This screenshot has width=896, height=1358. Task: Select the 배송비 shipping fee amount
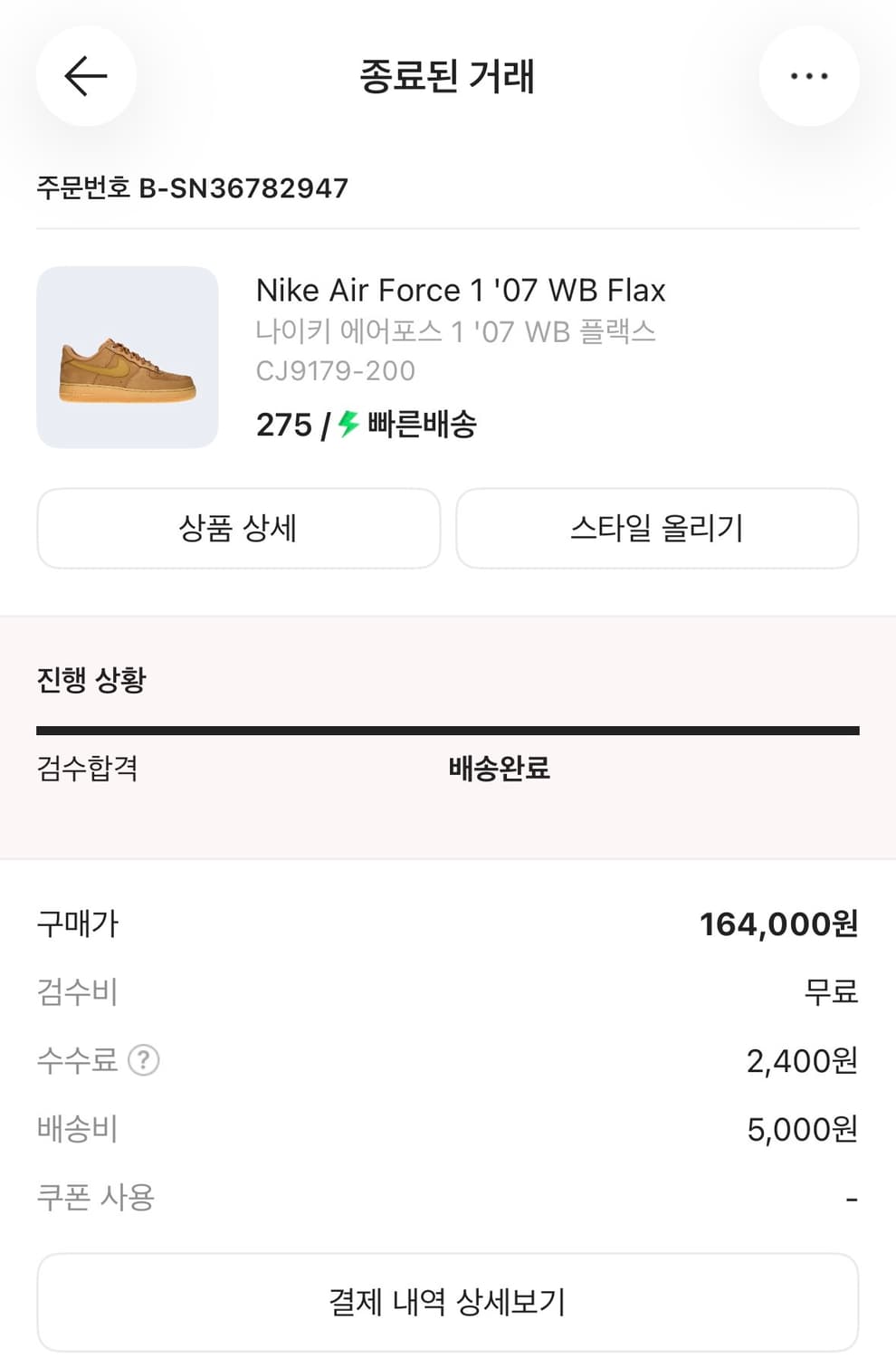tap(801, 1129)
